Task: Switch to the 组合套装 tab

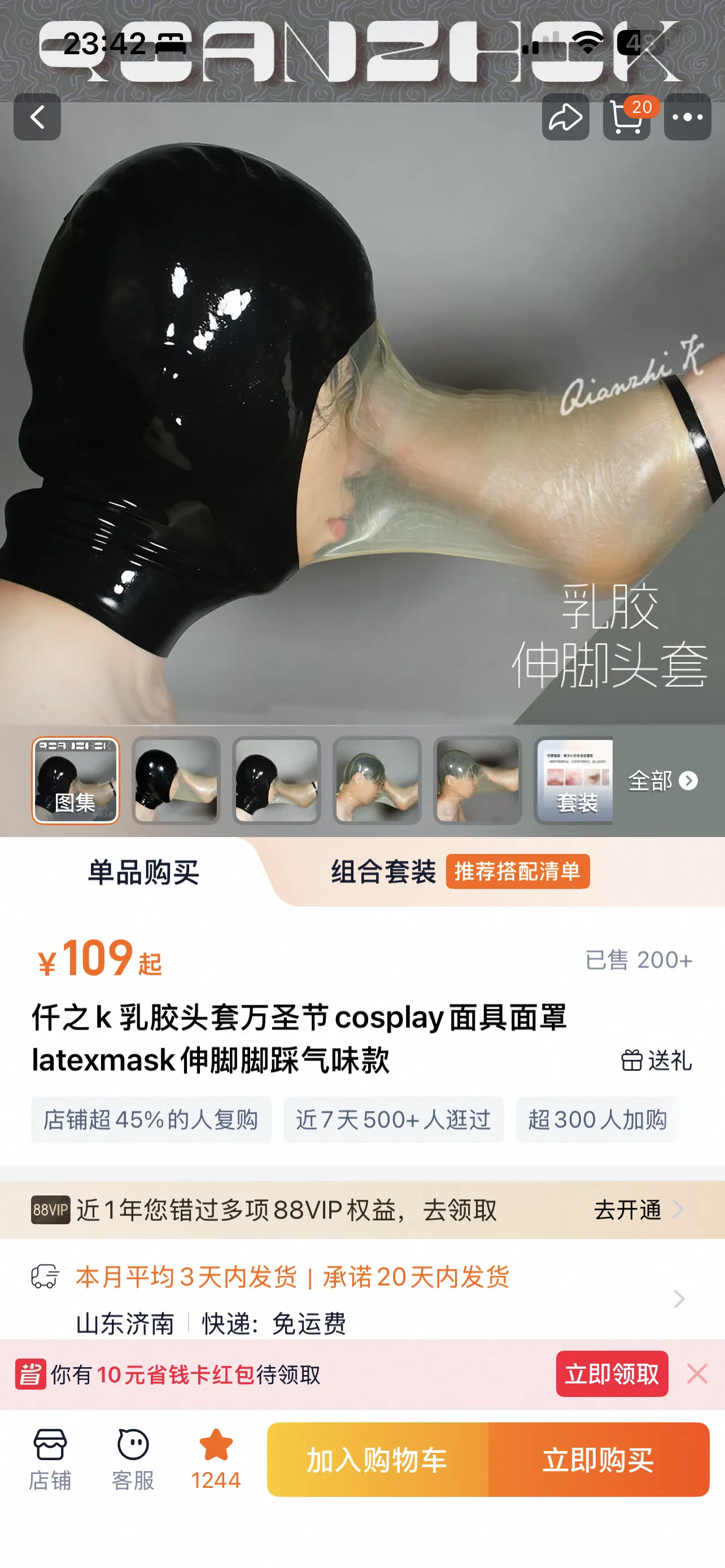Action: (383, 872)
